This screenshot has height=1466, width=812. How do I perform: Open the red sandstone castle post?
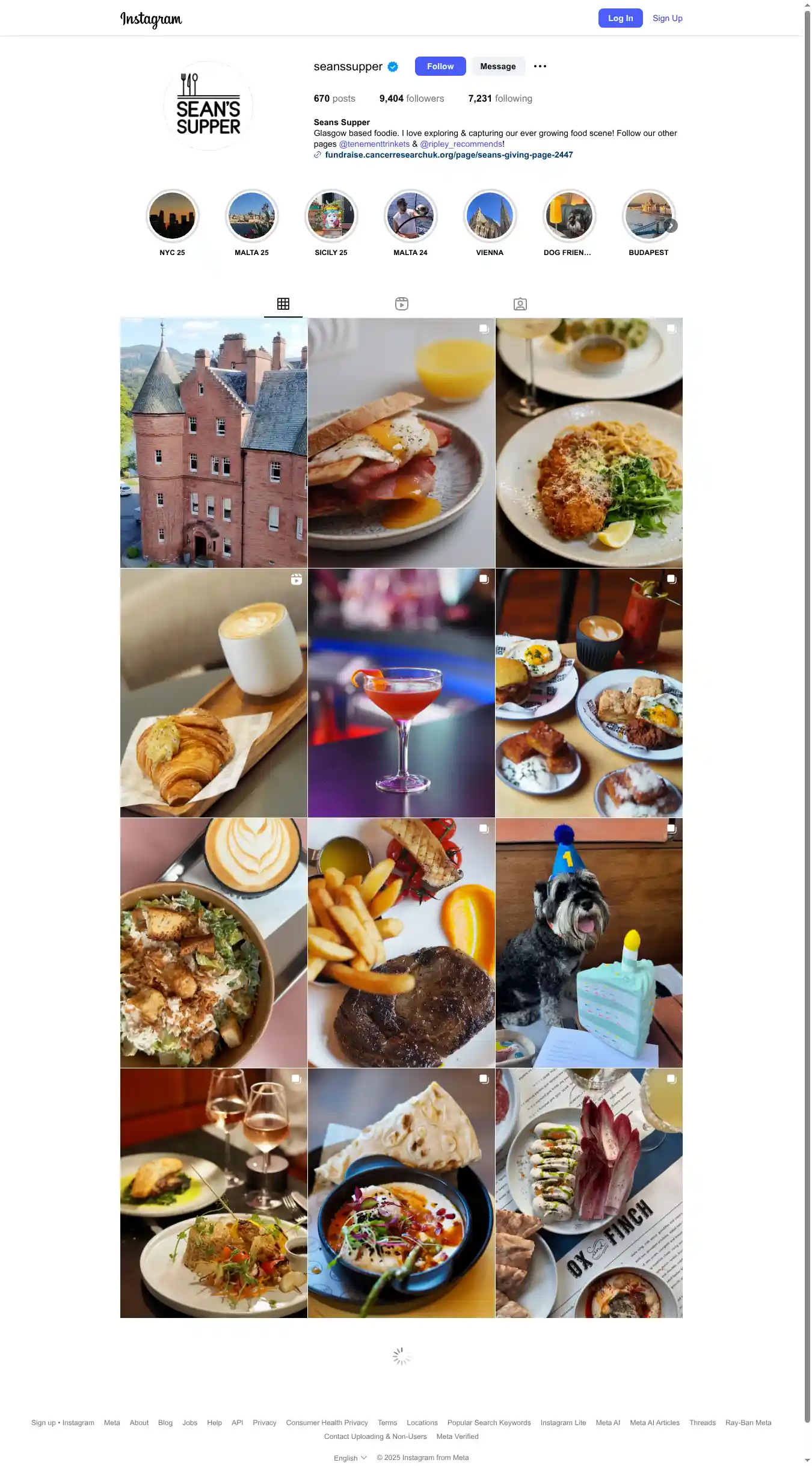[214, 443]
